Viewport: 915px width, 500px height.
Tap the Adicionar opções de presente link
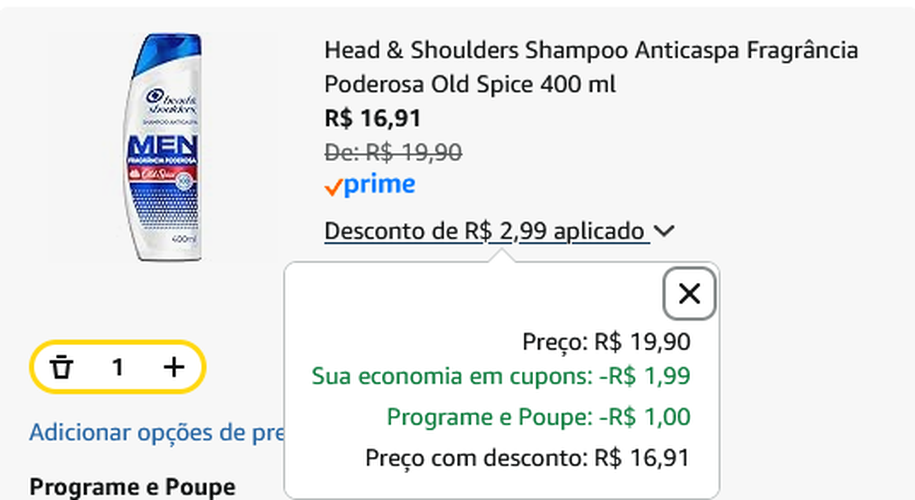point(156,433)
